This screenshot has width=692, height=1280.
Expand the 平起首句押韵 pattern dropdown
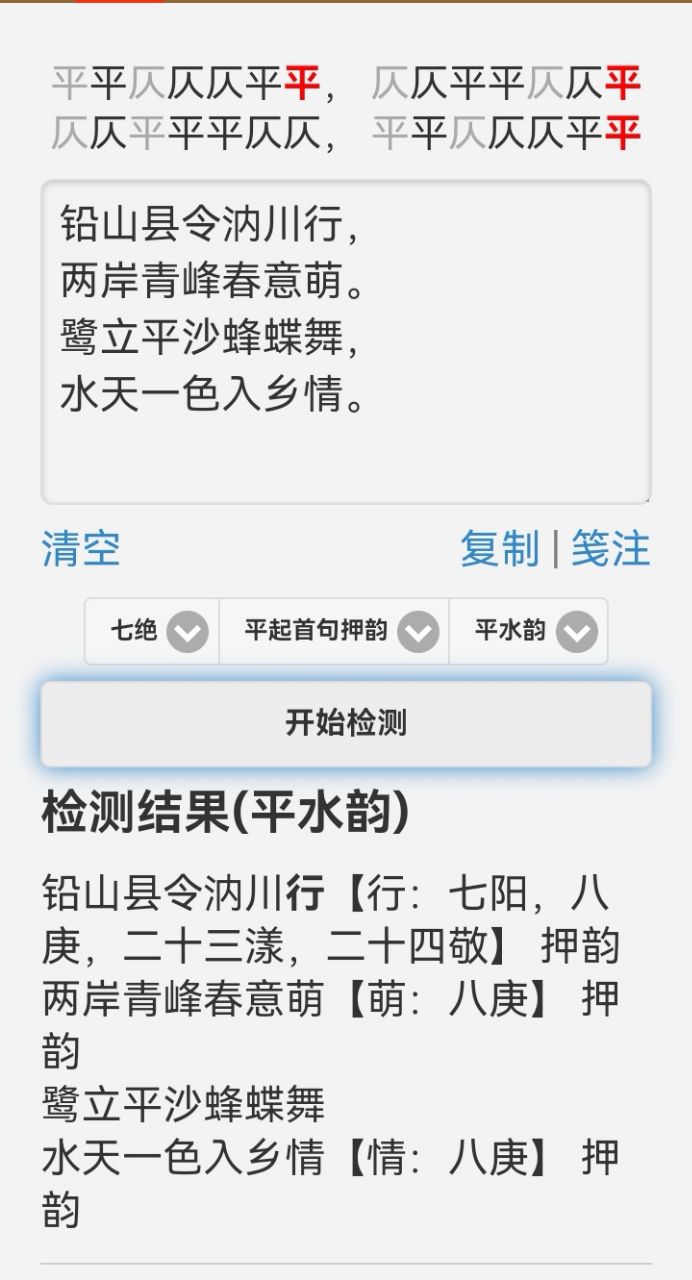click(x=334, y=631)
